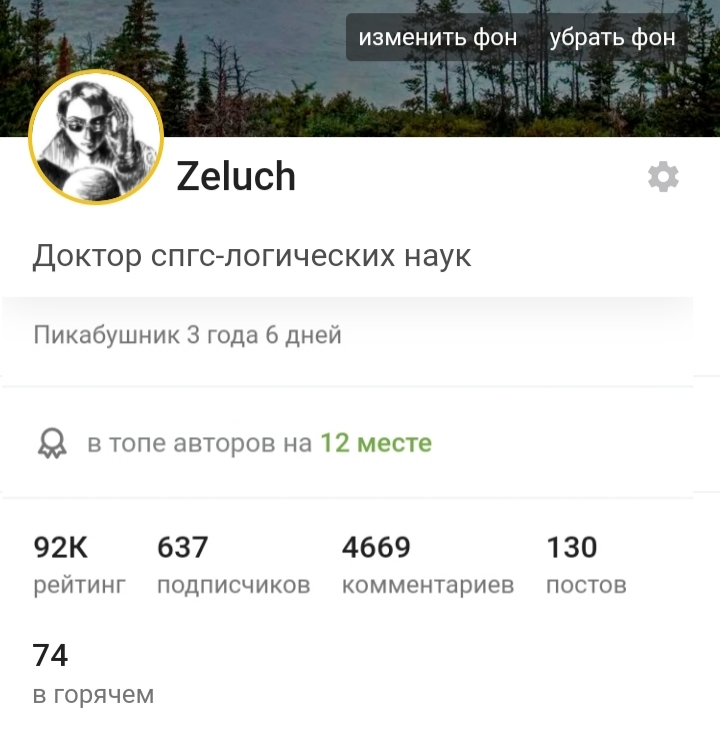Open the top authors ranking, 12 месте

point(375,443)
